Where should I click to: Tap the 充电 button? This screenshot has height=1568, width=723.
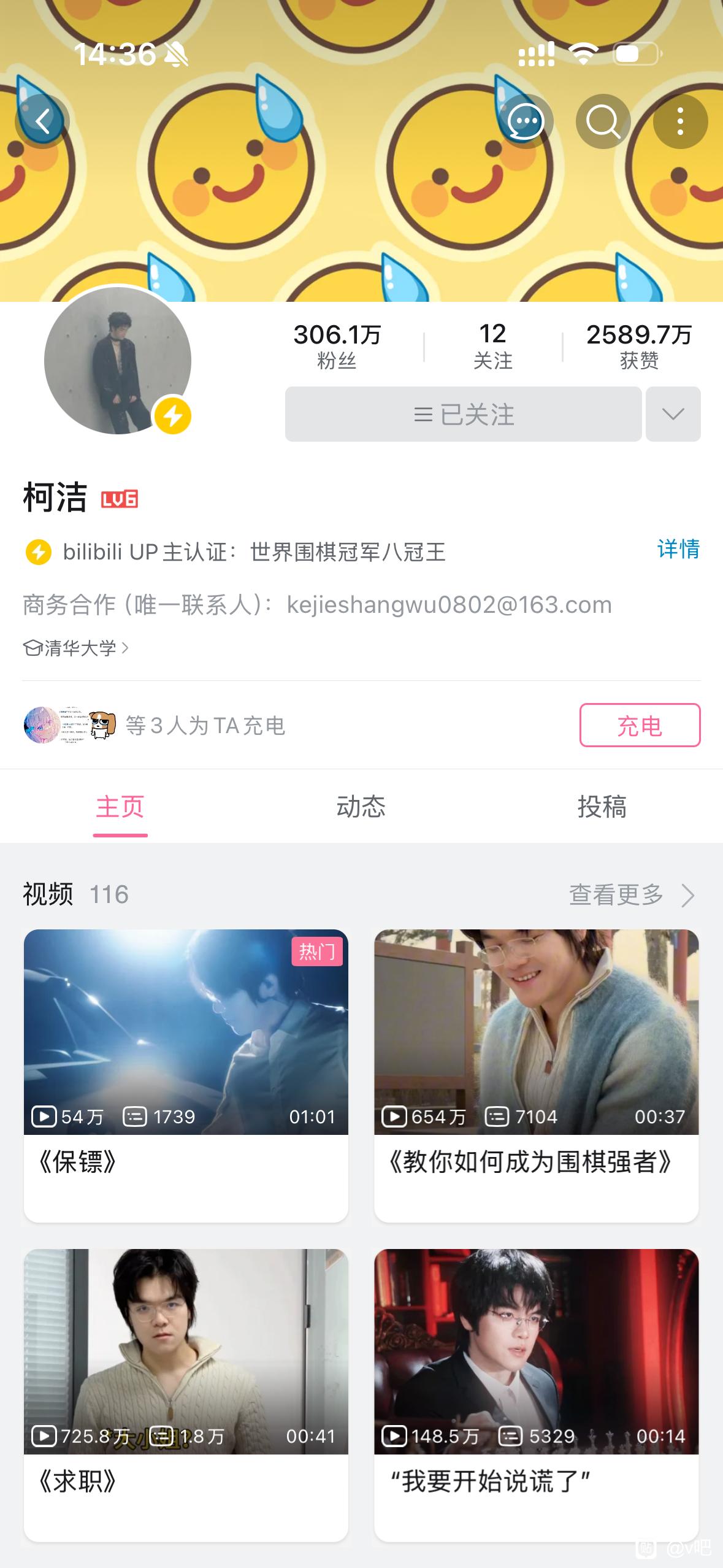(x=640, y=725)
